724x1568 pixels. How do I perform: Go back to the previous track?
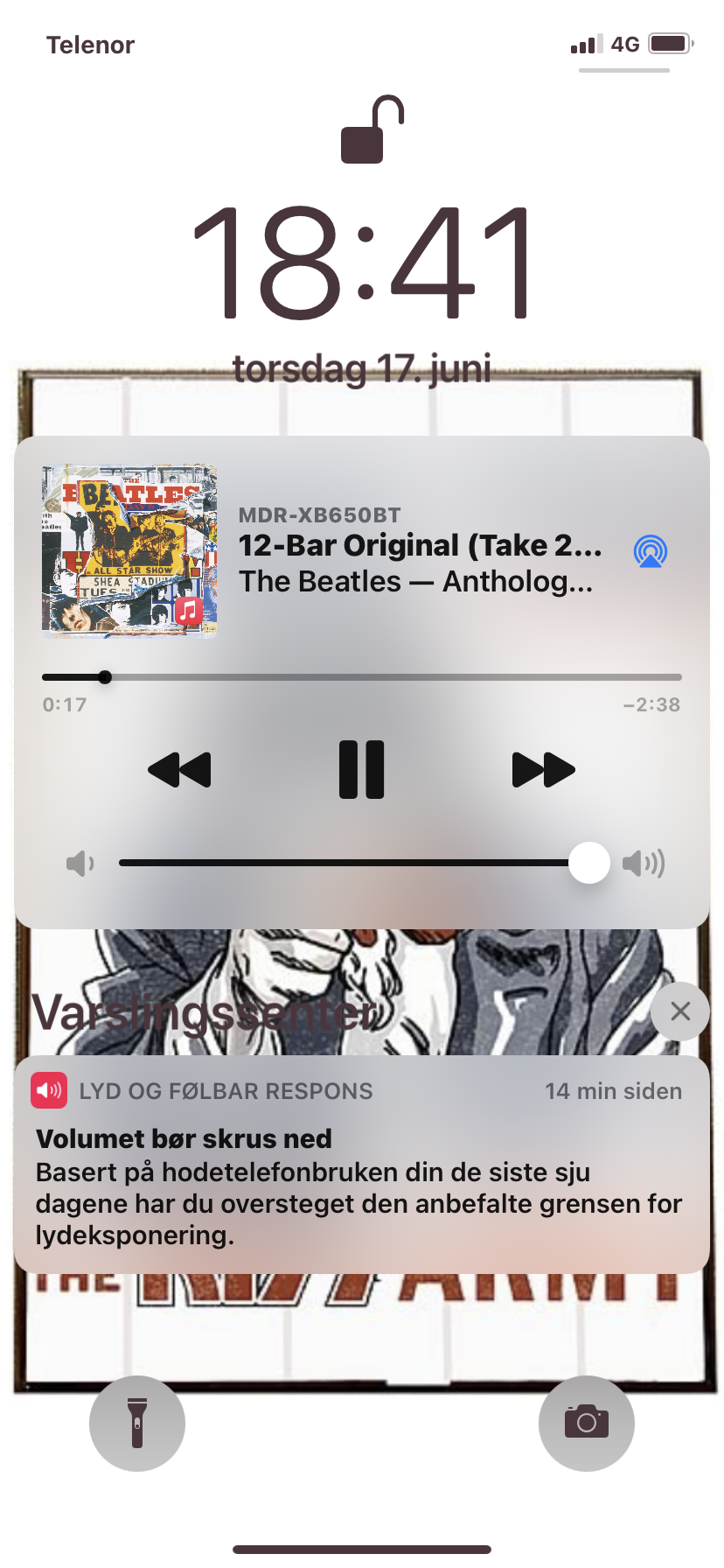coord(180,770)
